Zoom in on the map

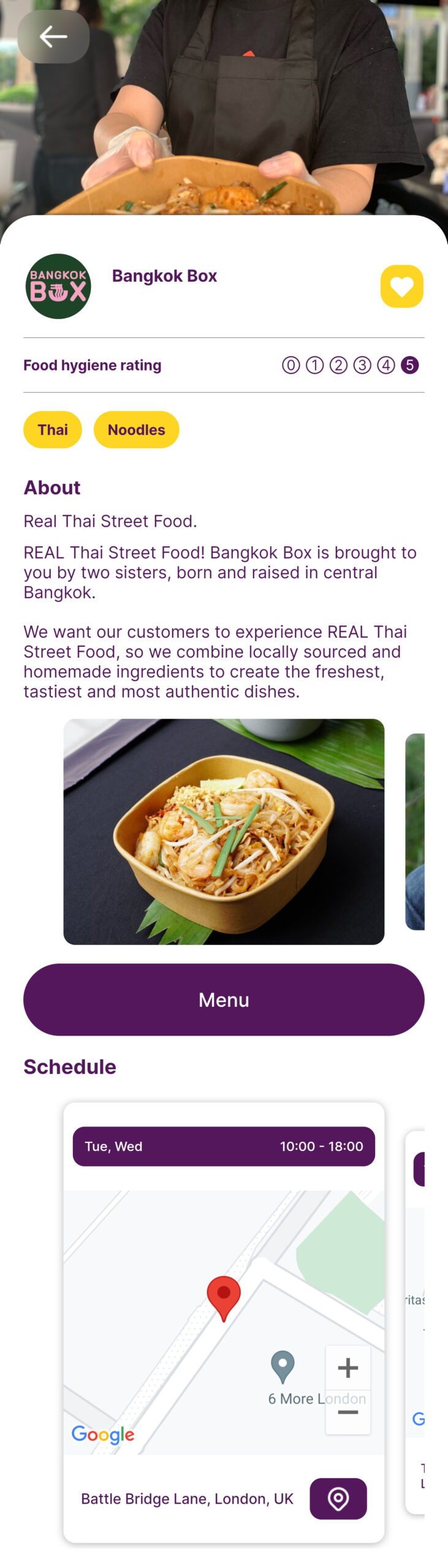(x=347, y=1368)
